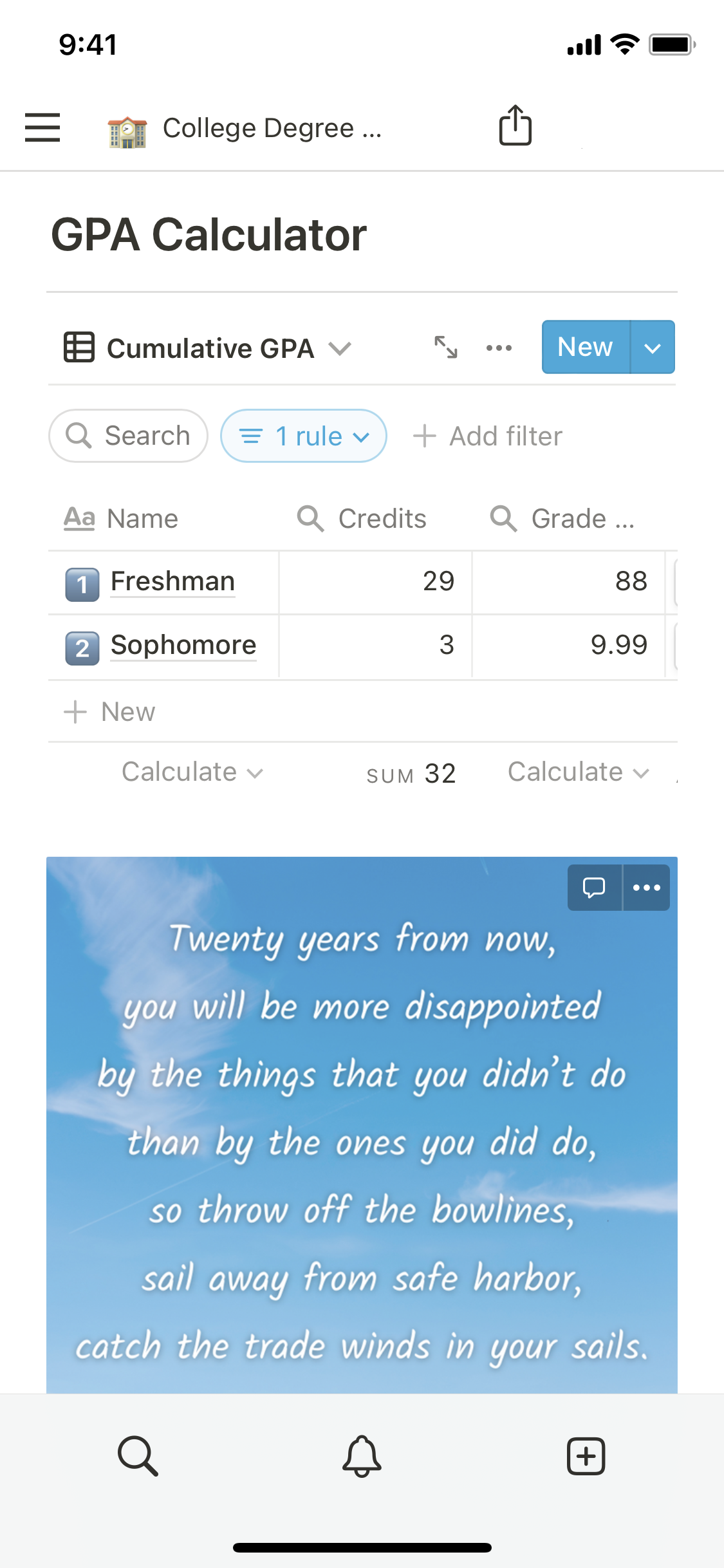Image resolution: width=724 pixels, height=1568 pixels.
Task: Search within the GPA table
Action: [129, 436]
